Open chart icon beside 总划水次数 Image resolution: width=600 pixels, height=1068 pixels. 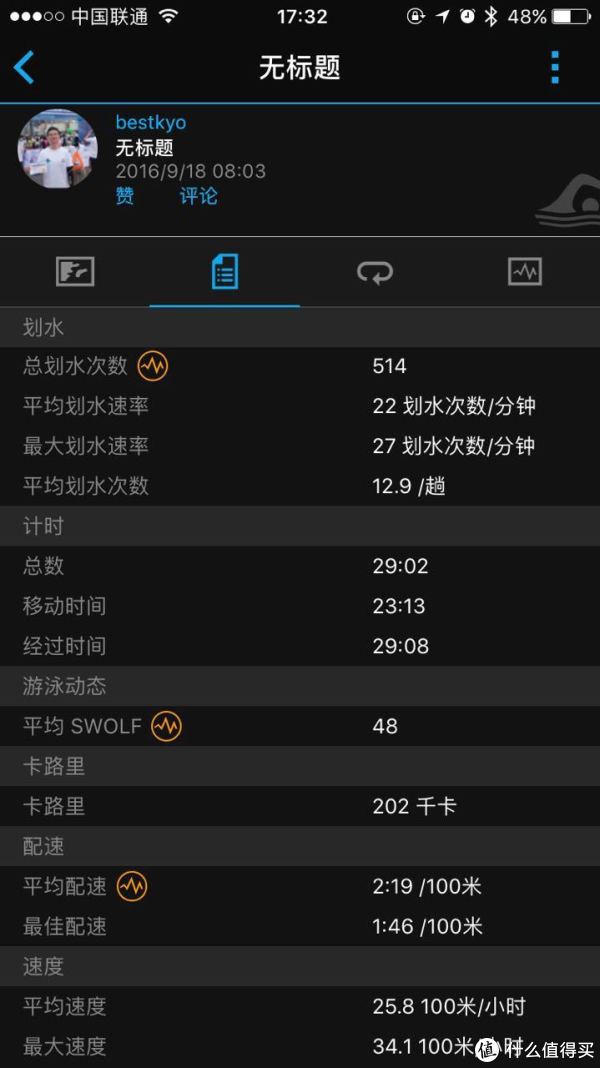click(153, 366)
